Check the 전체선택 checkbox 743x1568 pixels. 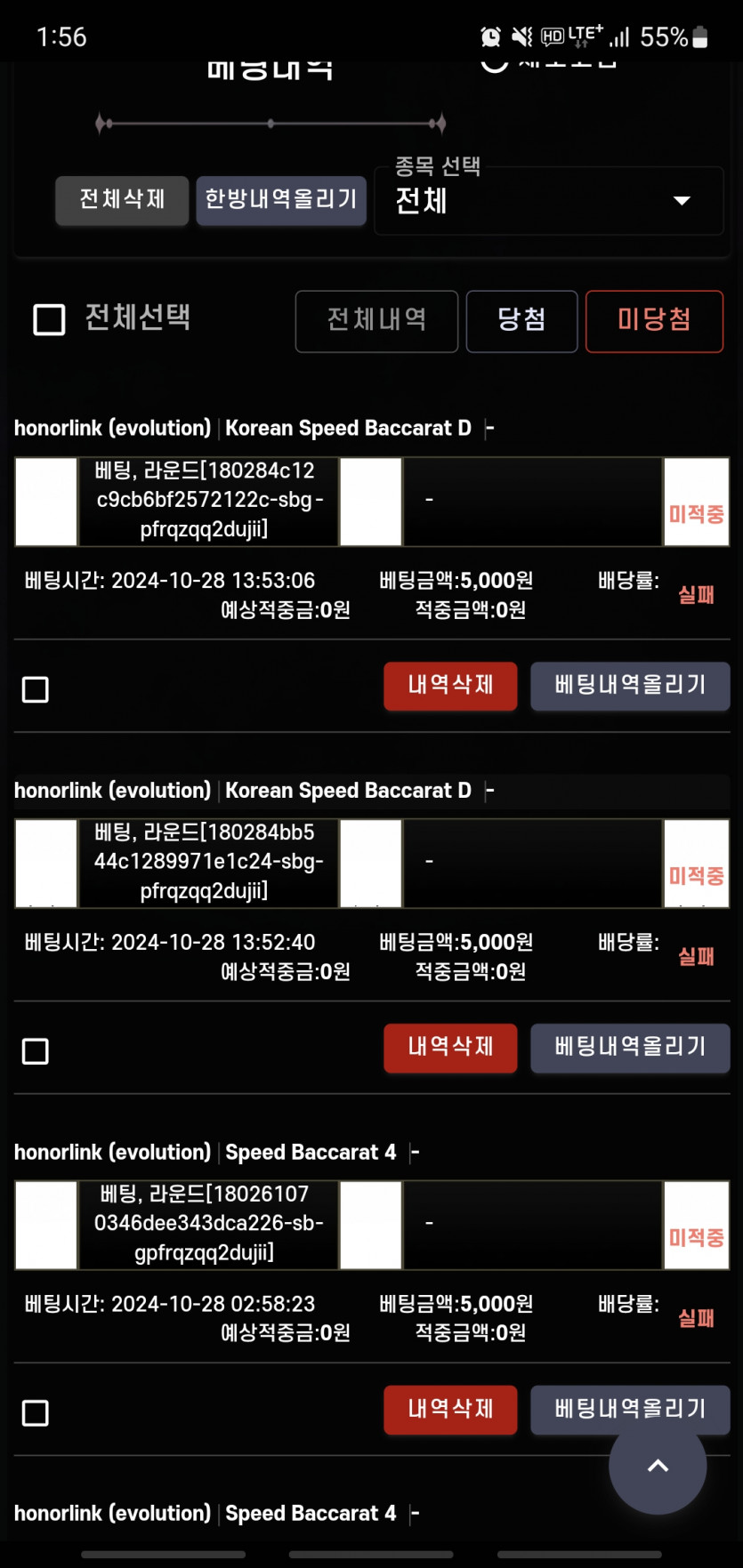click(x=49, y=319)
